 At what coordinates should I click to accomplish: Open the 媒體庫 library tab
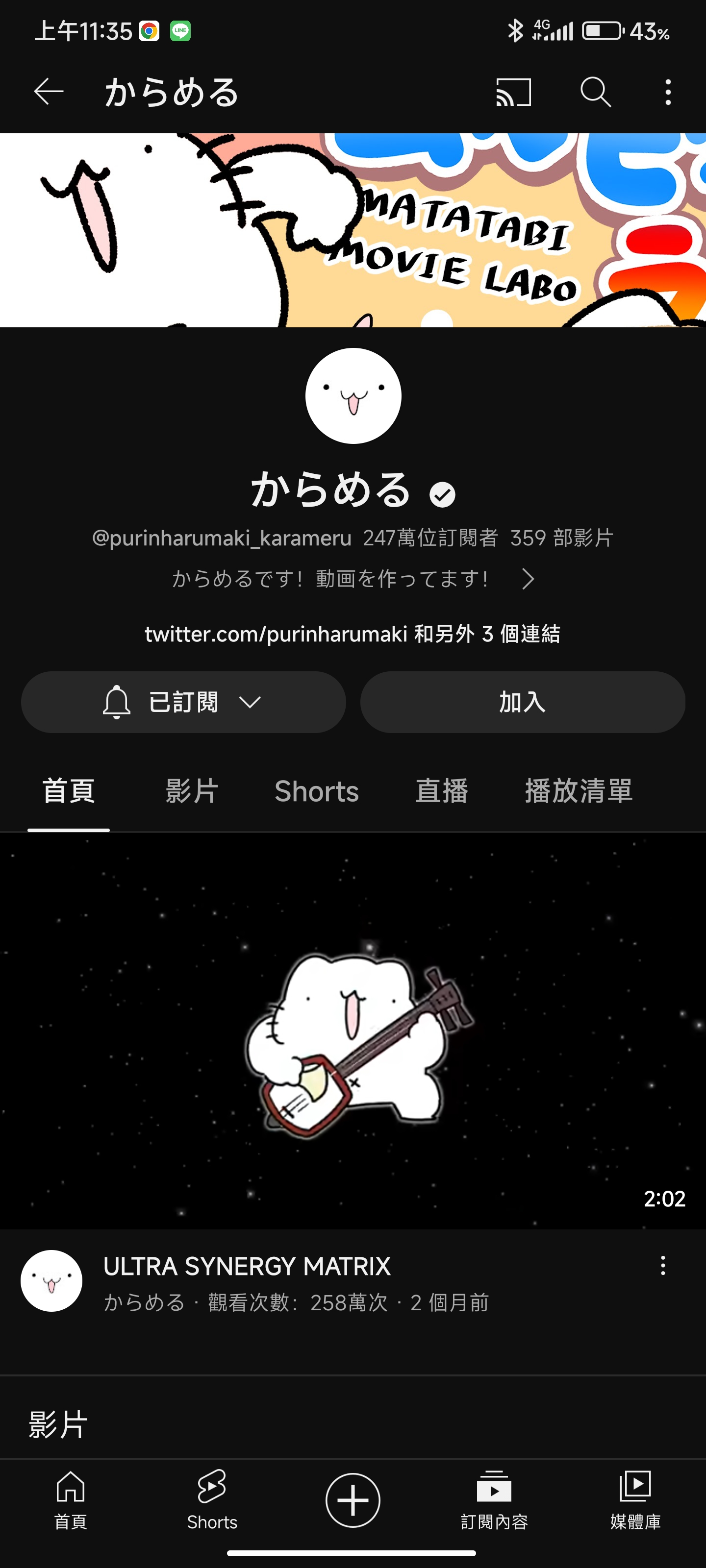pyautogui.click(x=635, y=1499)
